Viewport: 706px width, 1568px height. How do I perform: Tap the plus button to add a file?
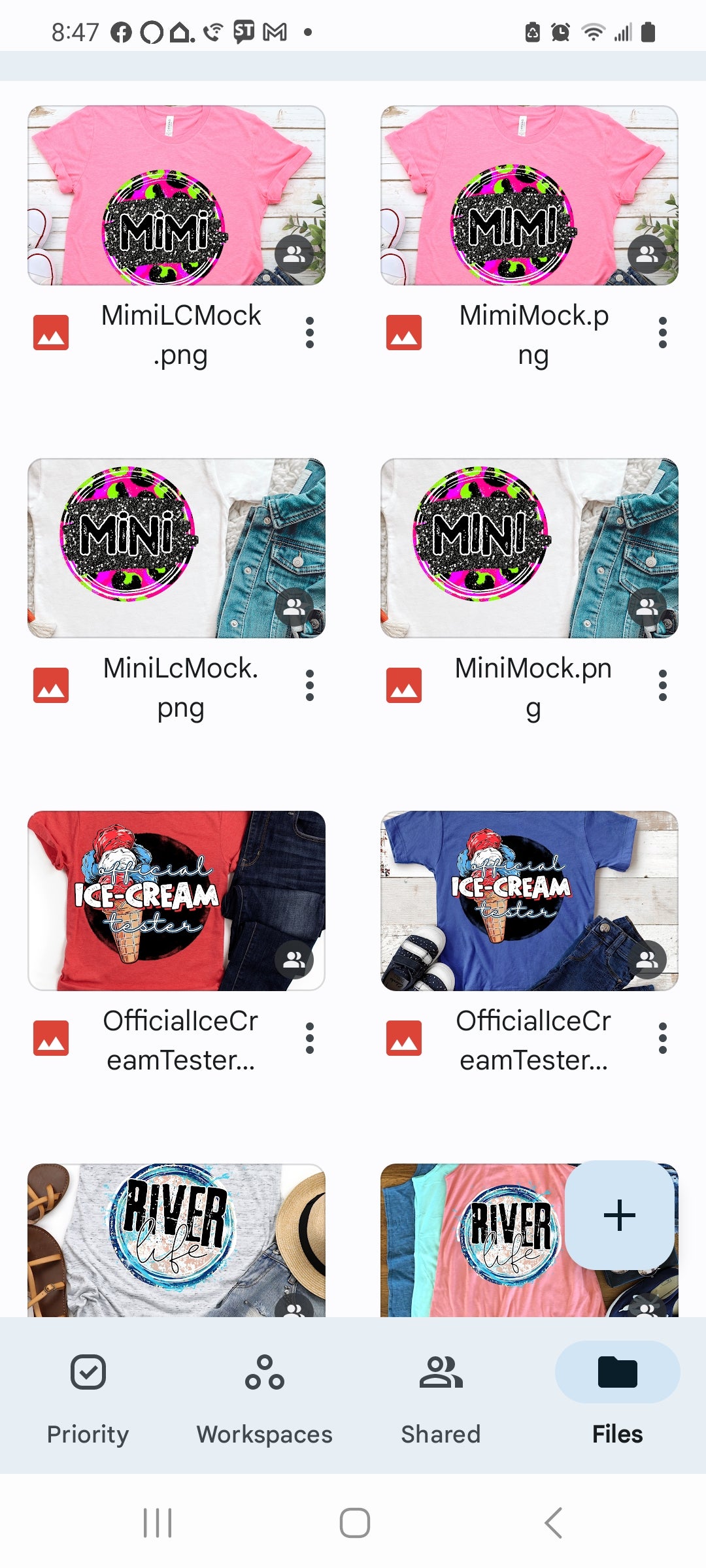coord(619,1215)
